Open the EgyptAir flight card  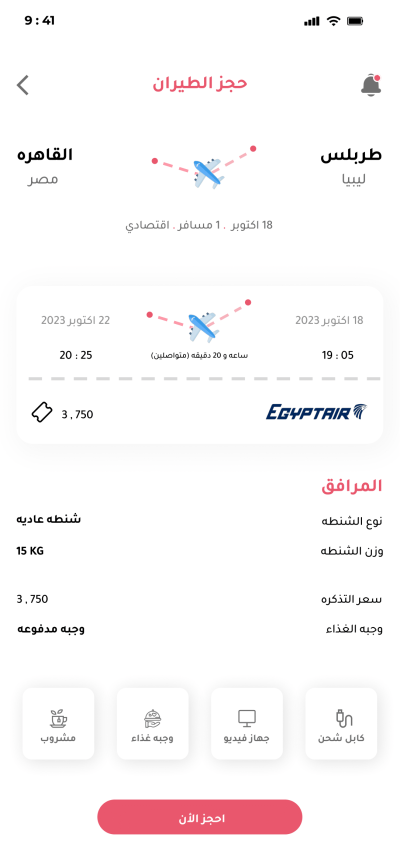point(200,365)
